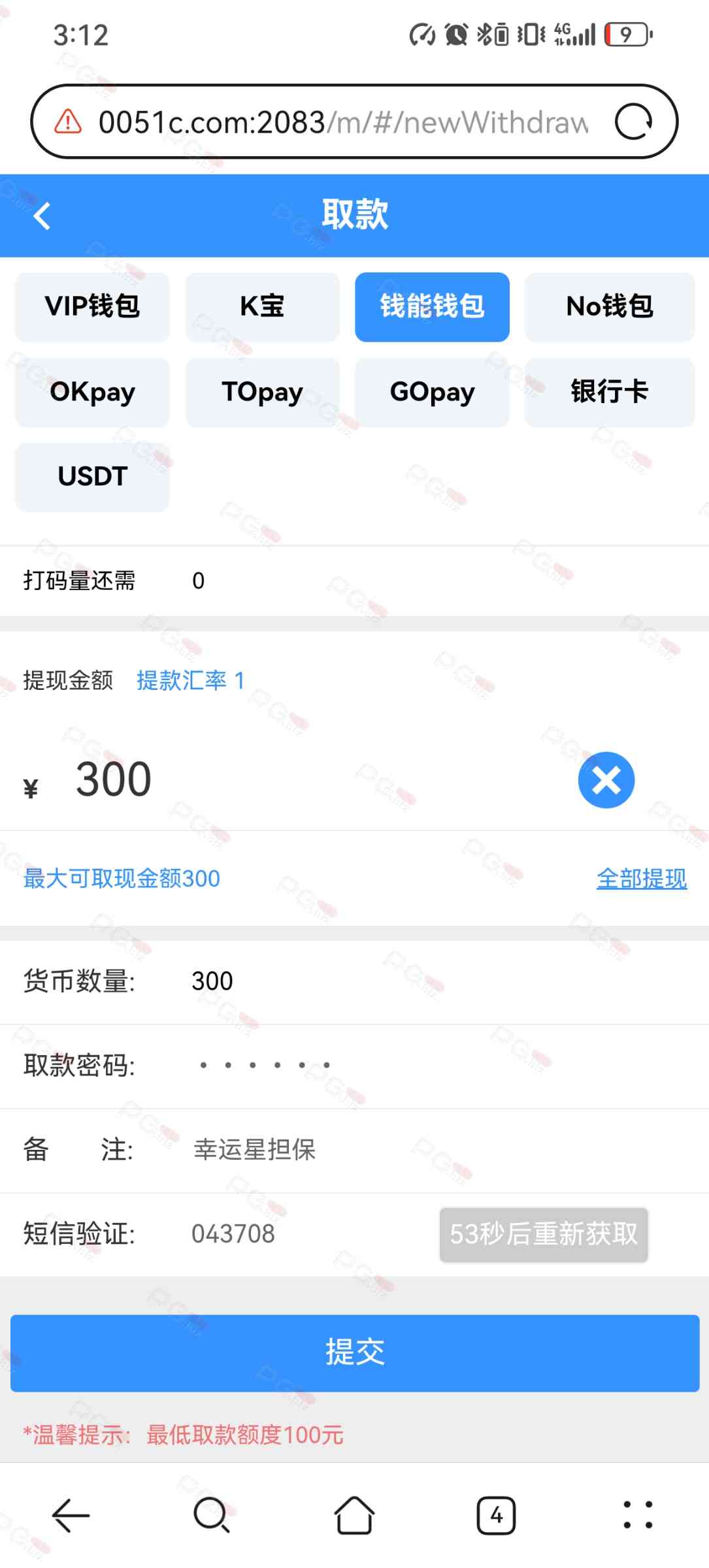This screenshot has height=1568, width=709.
Task: Focus the withdrawal amount field
Action: tap(294, 780)
